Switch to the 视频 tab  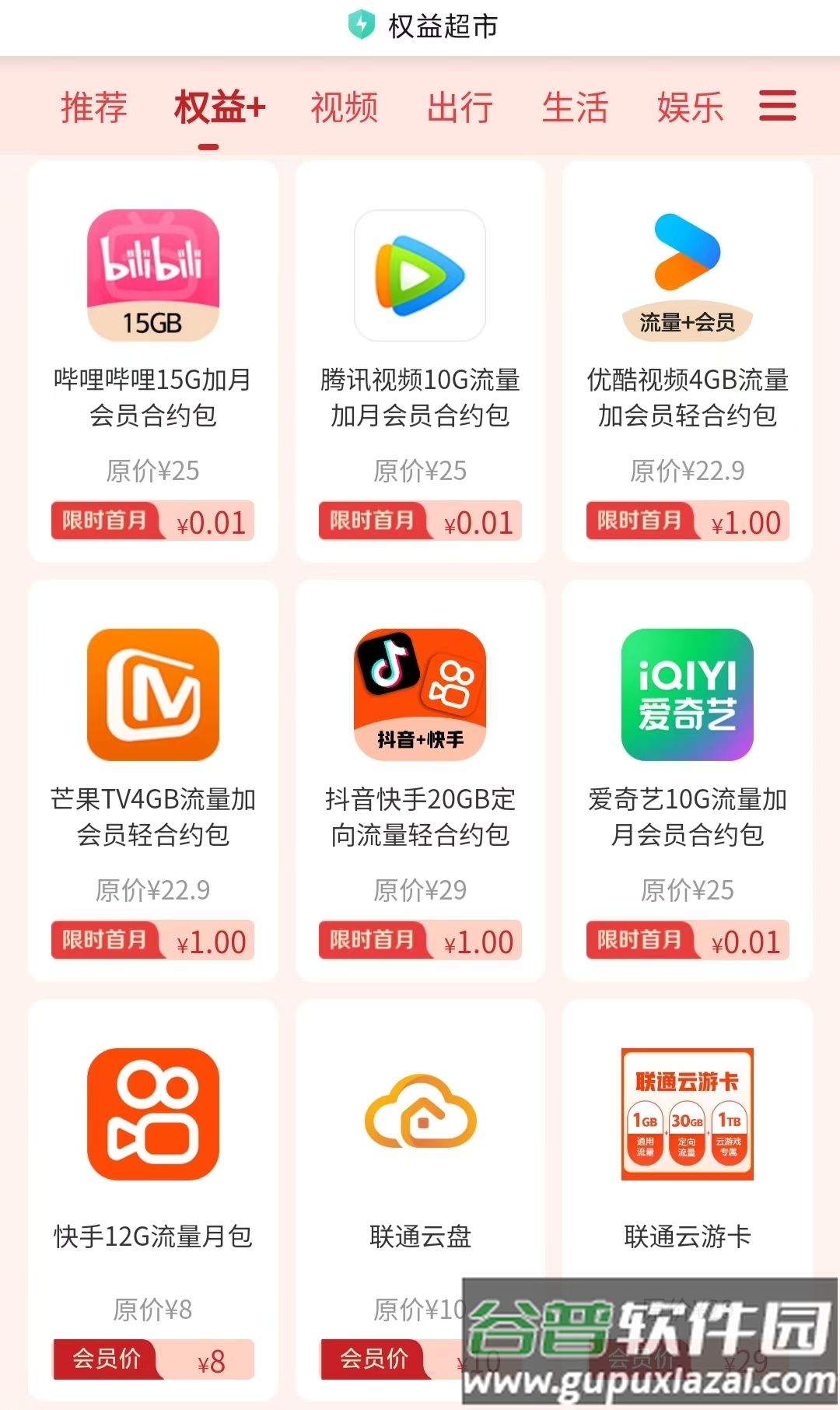344,107
